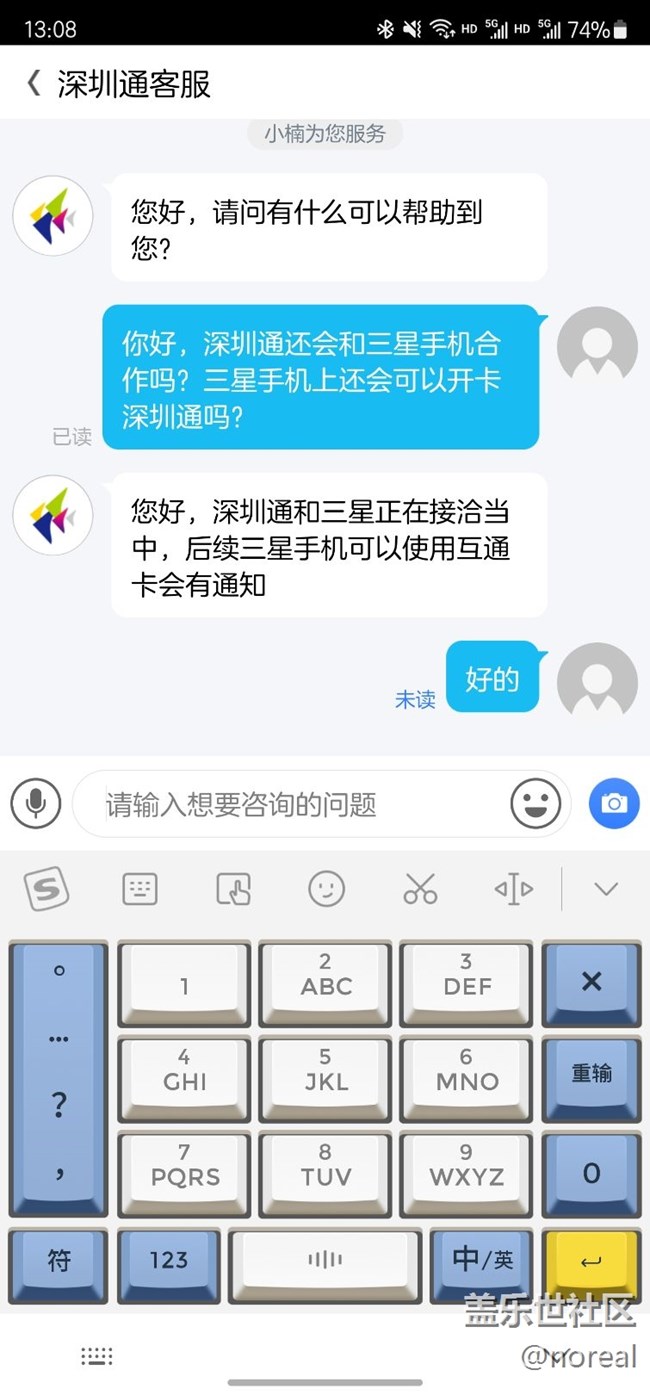Open the emoji picker in input bar
The image size is (650, 1395).
(x=535, y=803)
